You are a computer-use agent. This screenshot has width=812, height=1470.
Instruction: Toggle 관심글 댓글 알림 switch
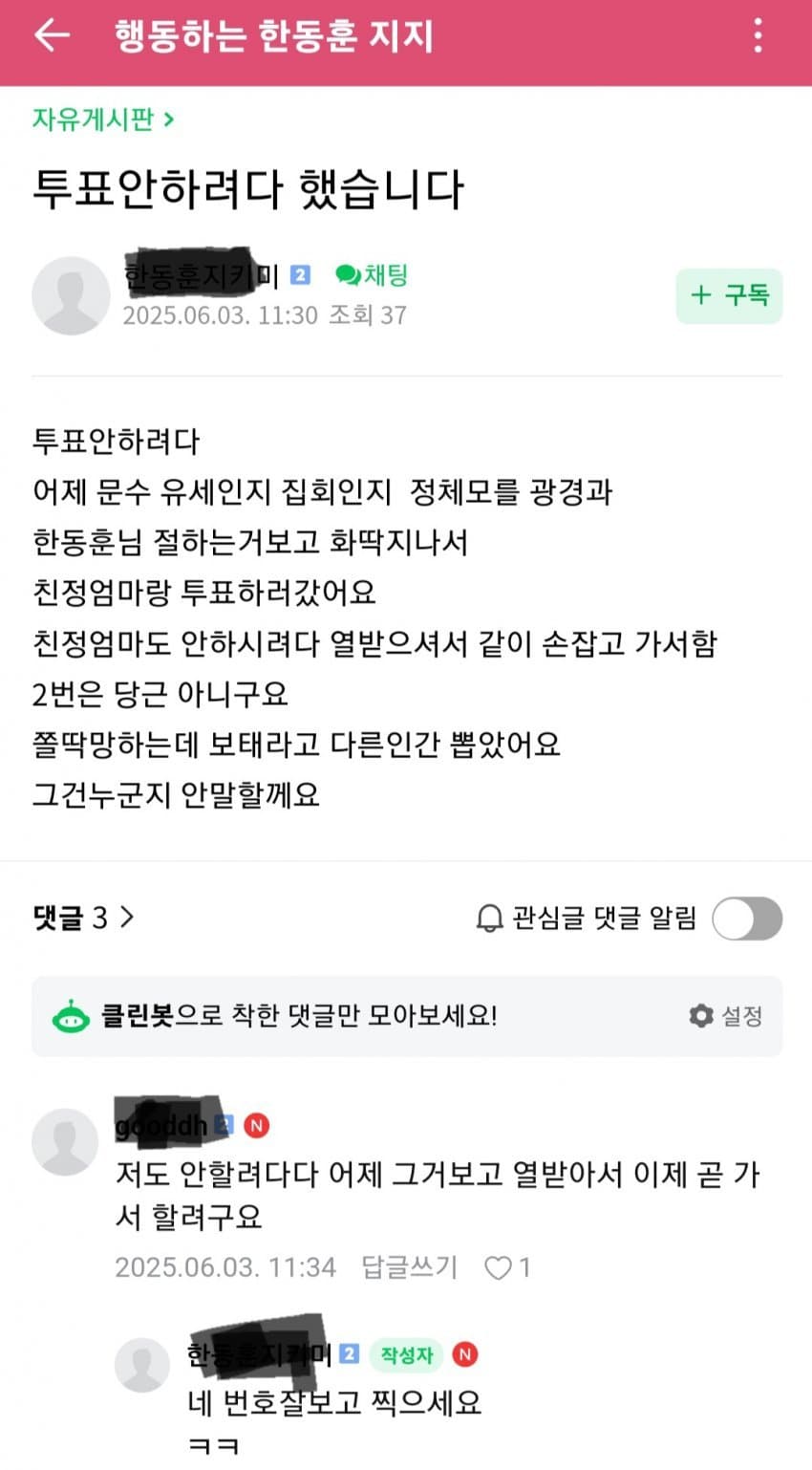point(747,919)
